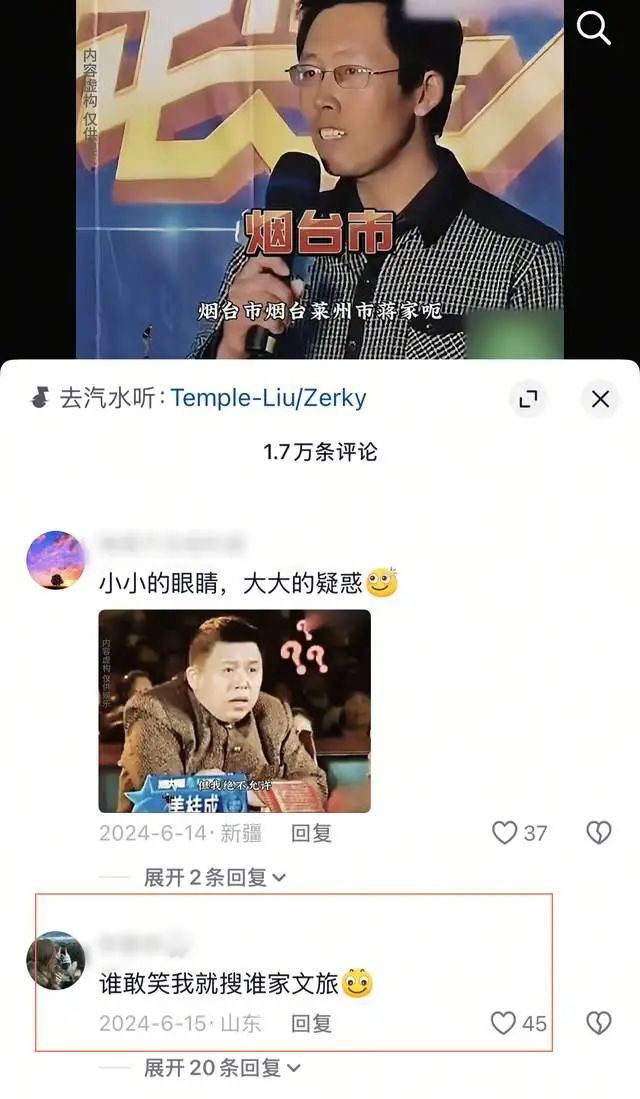Dislike the 谁敢笑我 comment
Viewport: 640px width, 1099px height.
pos(598,1023)
